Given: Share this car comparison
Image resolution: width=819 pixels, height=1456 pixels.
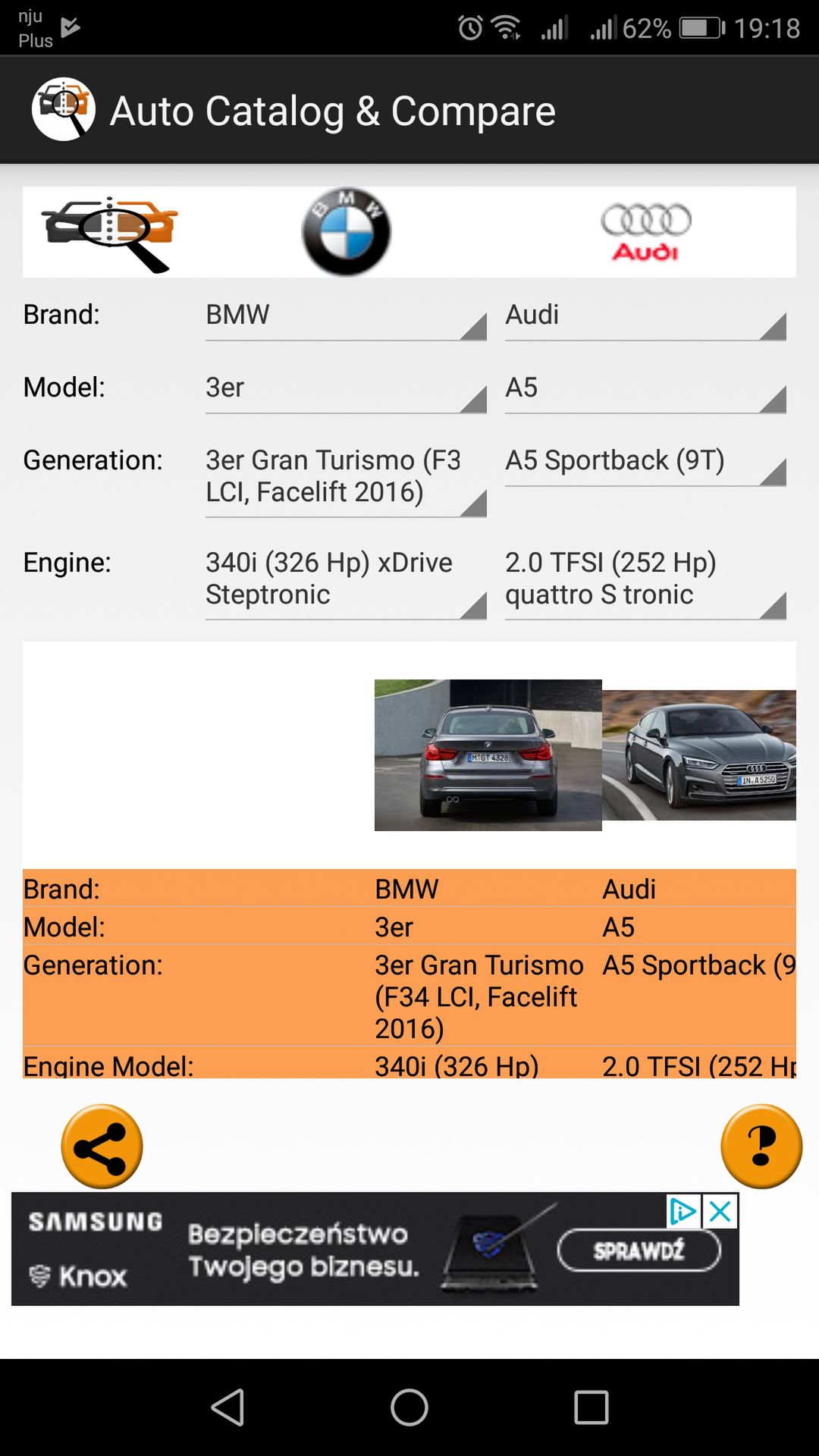Looking at the screenshot, I should [x=102, y=1146].
